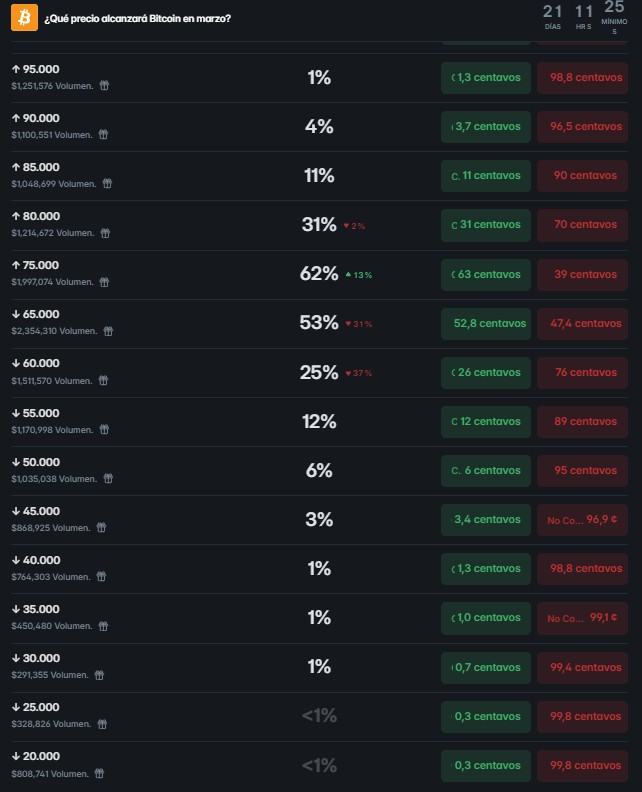Viewport: 642px width, 792px height.
Task: Buy Yes at 26 centavos for ↓ 60.000
Action: pos(485,372)
